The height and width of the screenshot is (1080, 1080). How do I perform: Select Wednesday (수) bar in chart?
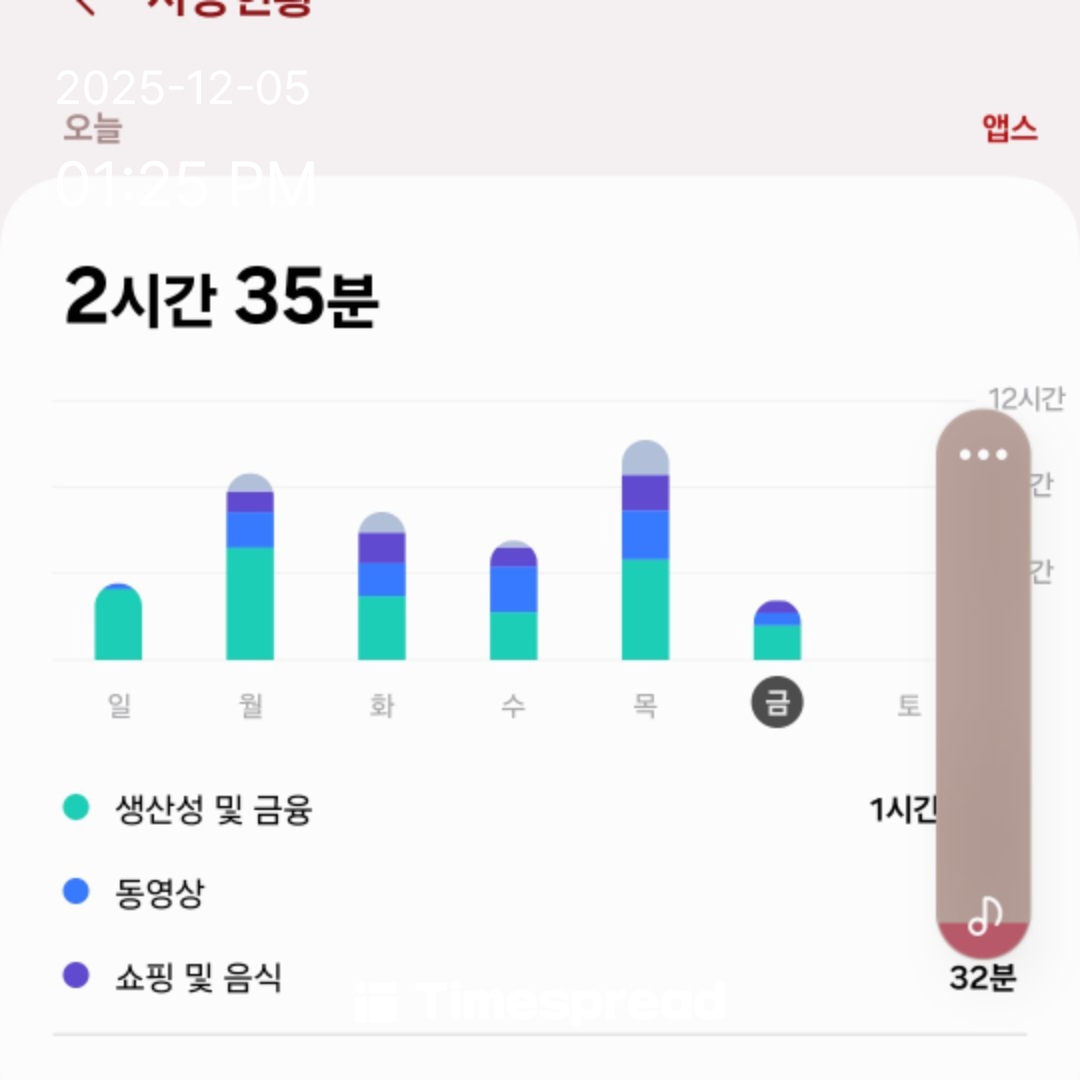pyautogui.click(x=513, y=603)
